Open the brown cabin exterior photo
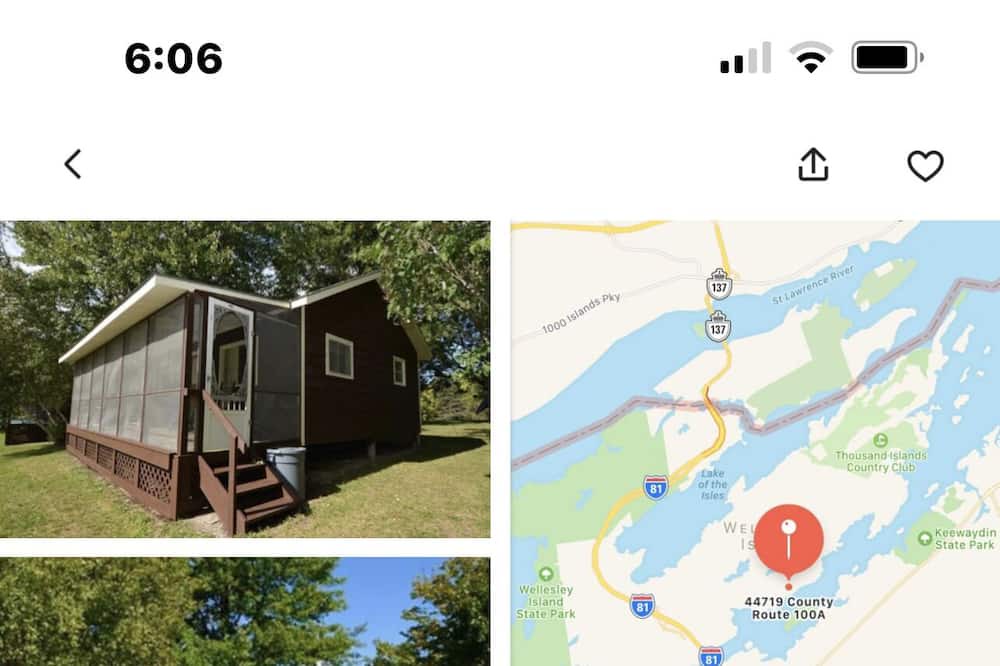Image resolution: width=1000 pixels, height=666 pixels. 245,379
